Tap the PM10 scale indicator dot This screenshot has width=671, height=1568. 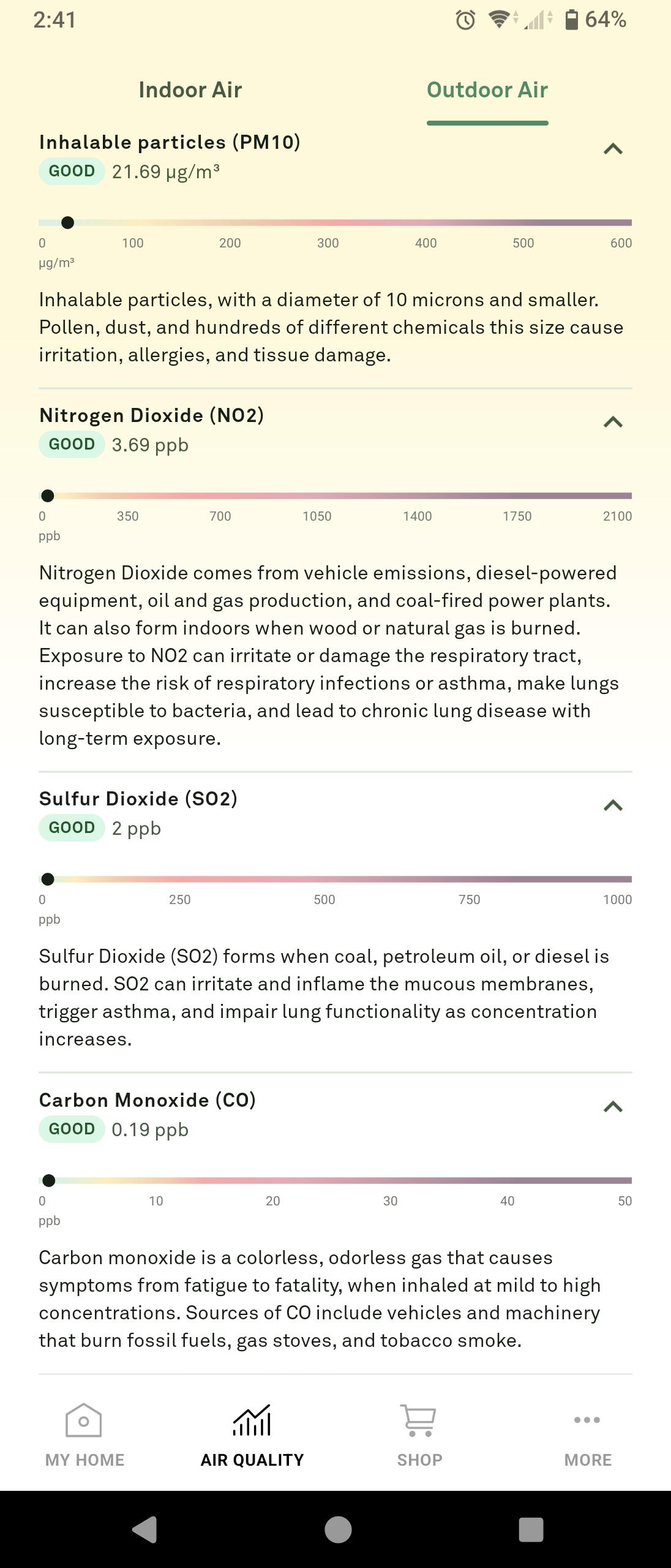pyautogui.click(x=67, y=222)
